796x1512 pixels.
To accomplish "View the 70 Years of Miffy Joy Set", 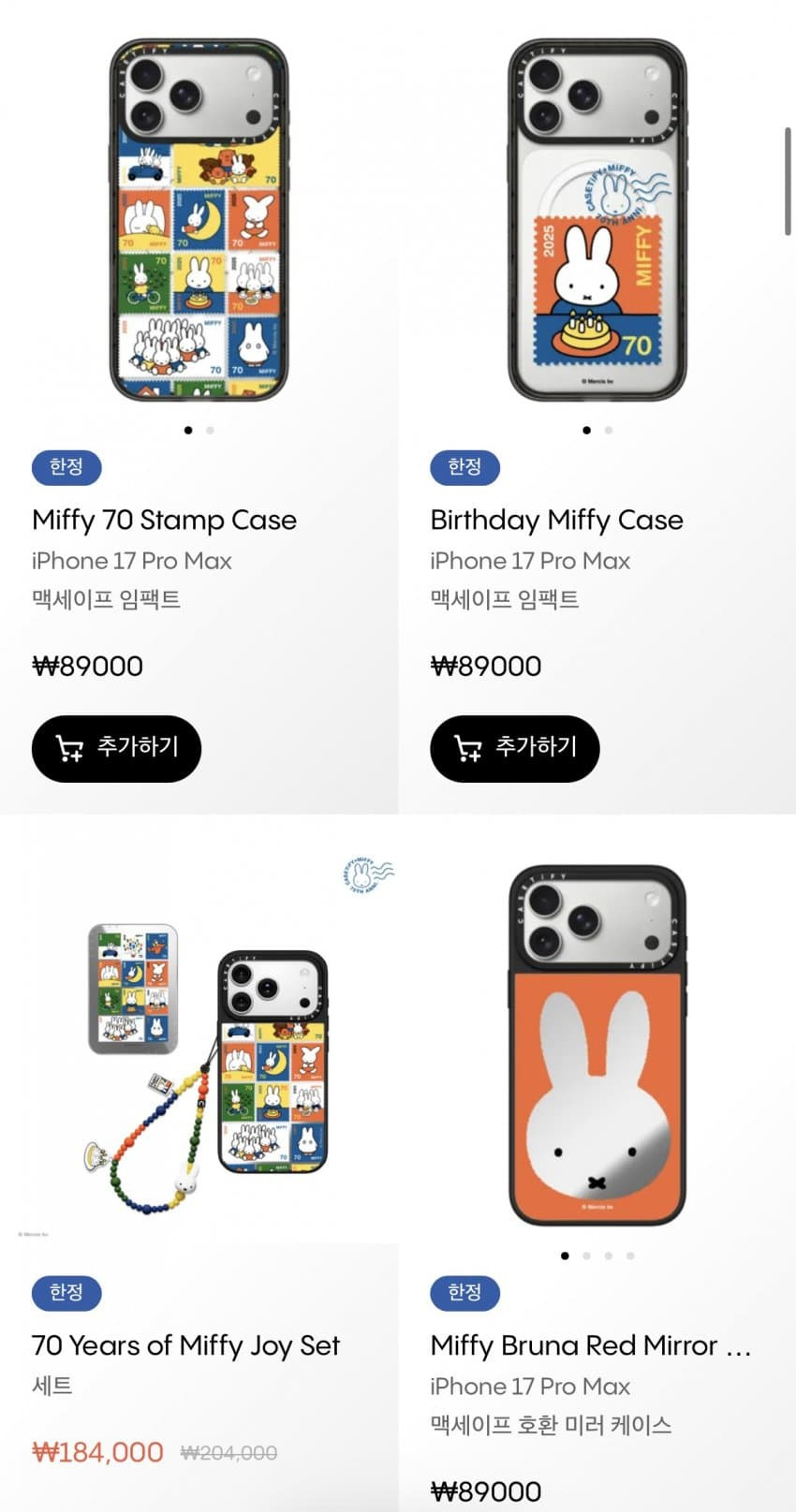I will click(x=185, y=1345).
